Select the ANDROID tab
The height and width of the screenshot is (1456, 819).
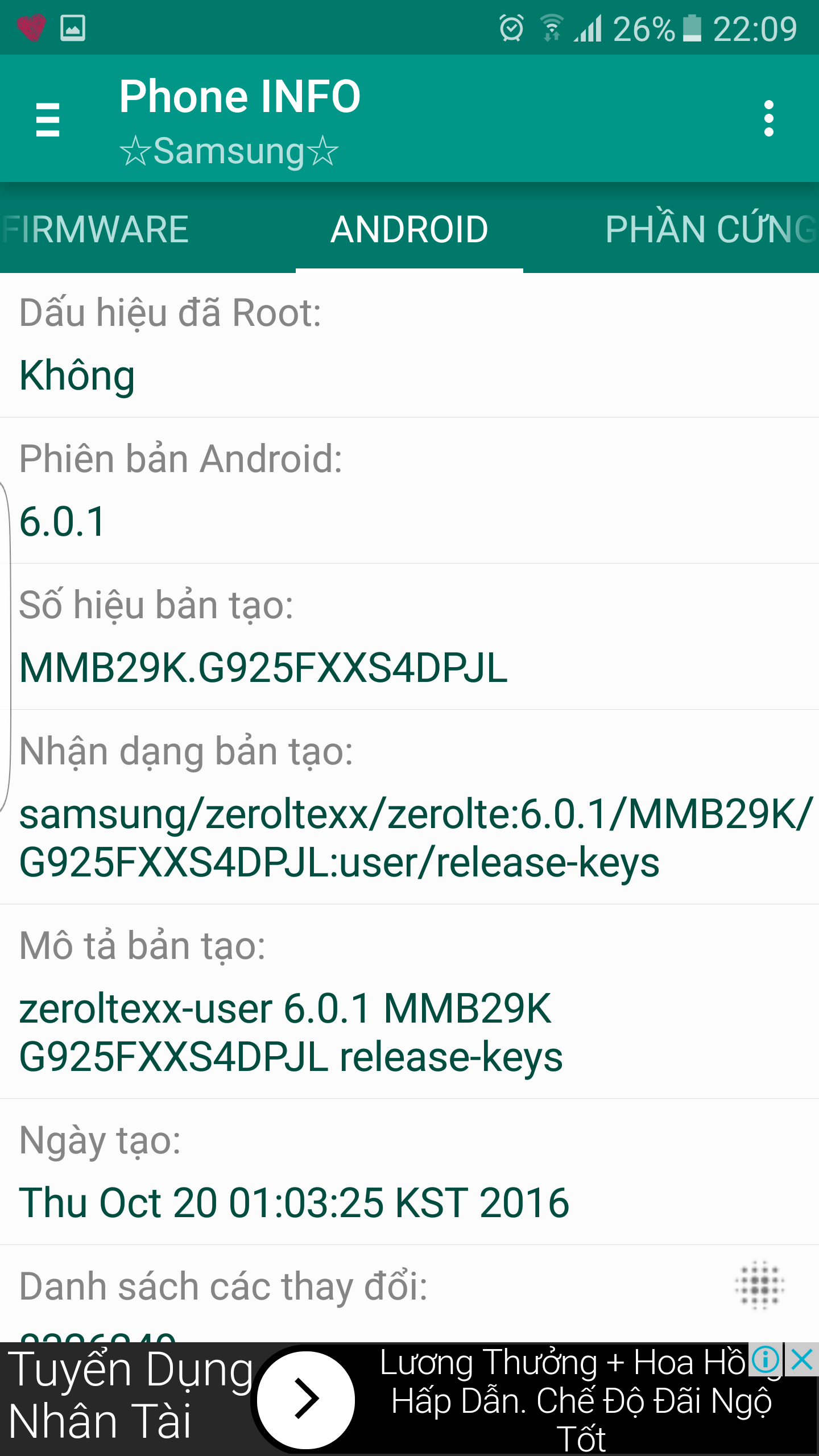click(x=409, y=229)
